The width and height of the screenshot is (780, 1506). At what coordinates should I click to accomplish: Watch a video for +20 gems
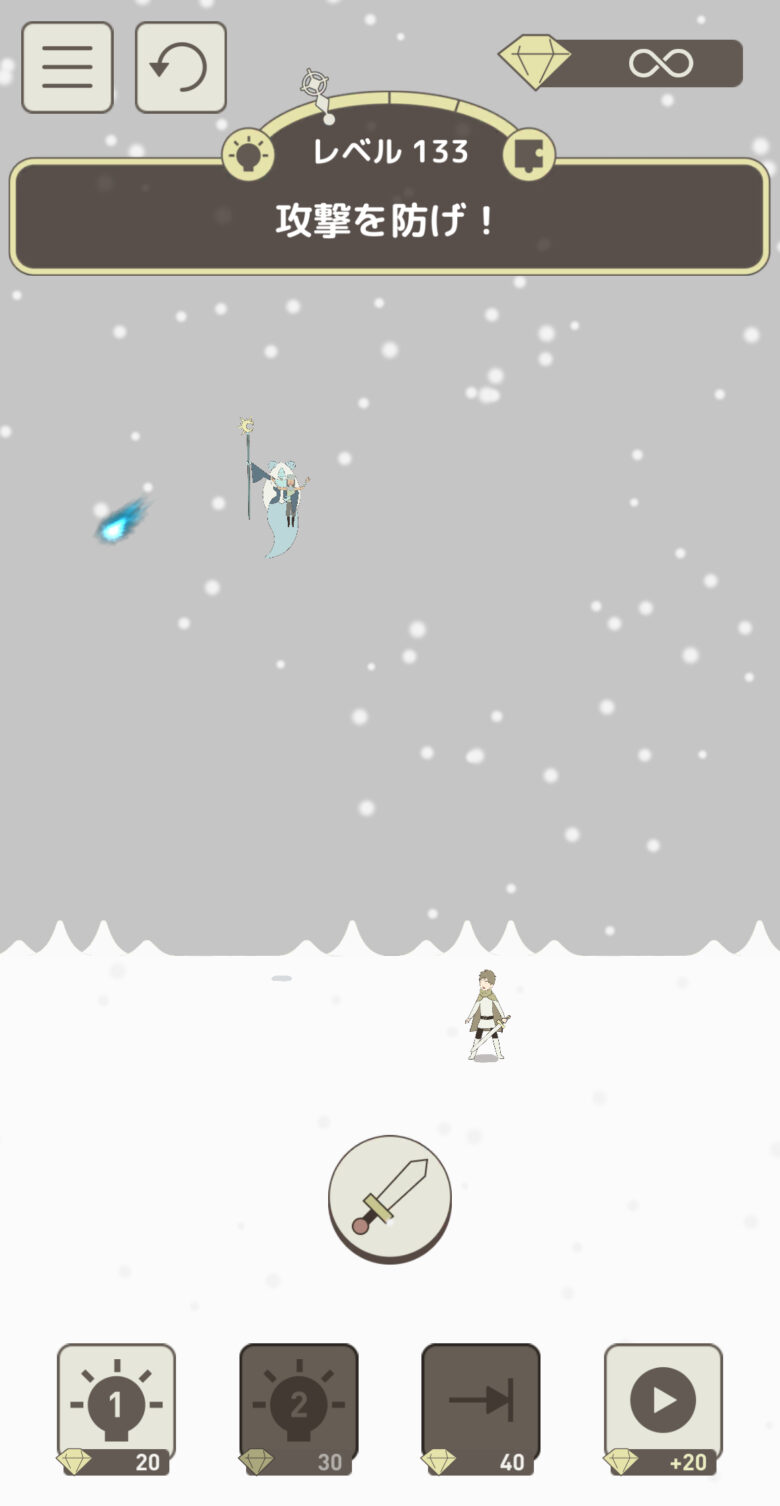(663, 1408)
